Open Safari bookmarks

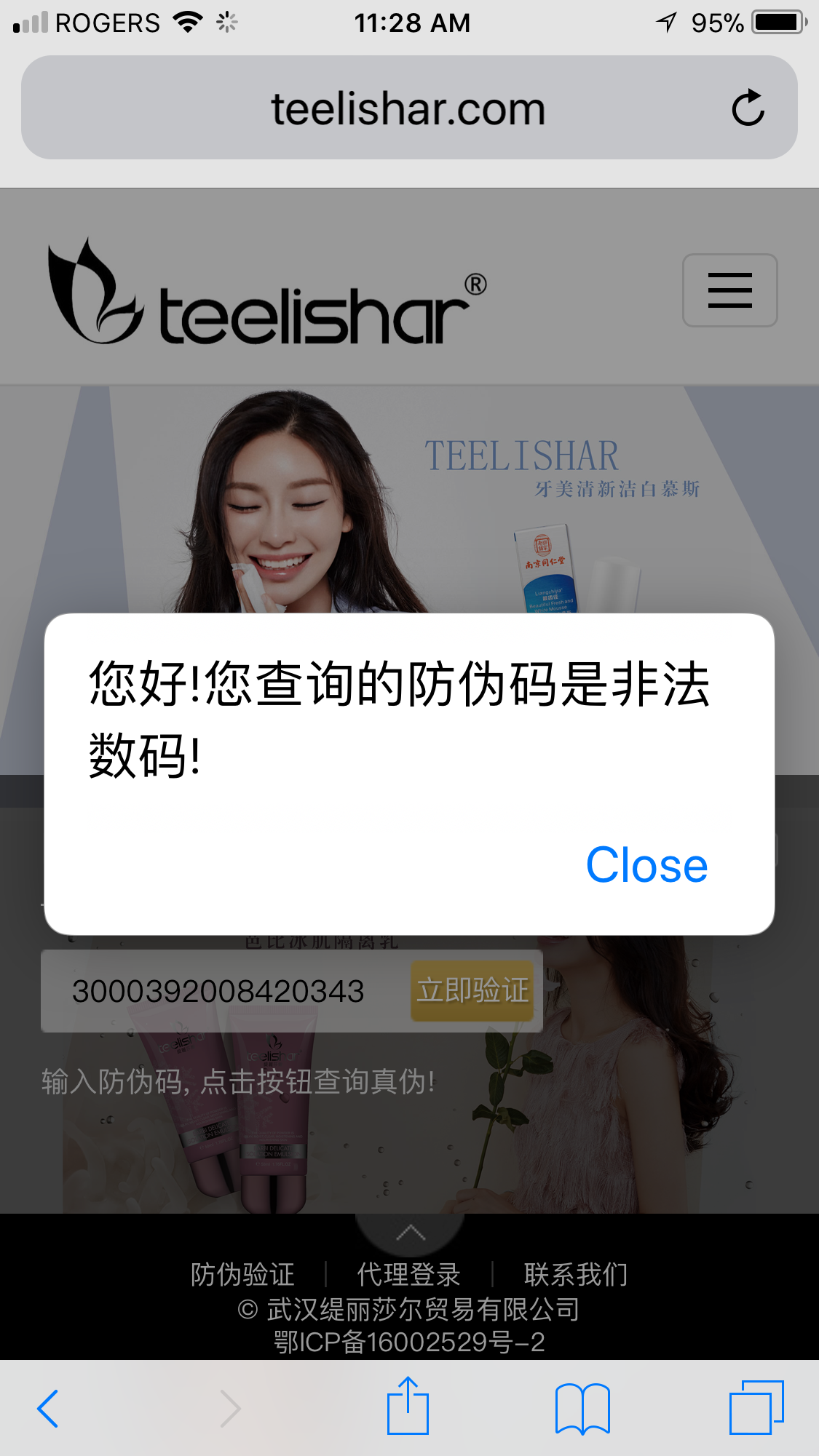click(582, 1409)
